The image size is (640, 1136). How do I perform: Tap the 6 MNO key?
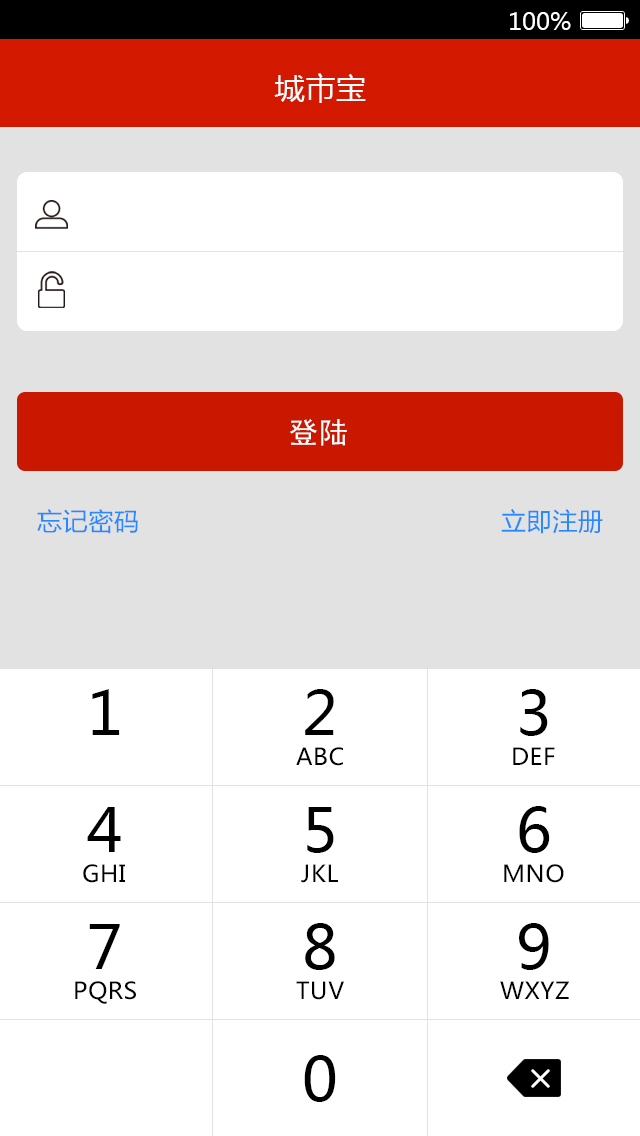coord(534,844)
